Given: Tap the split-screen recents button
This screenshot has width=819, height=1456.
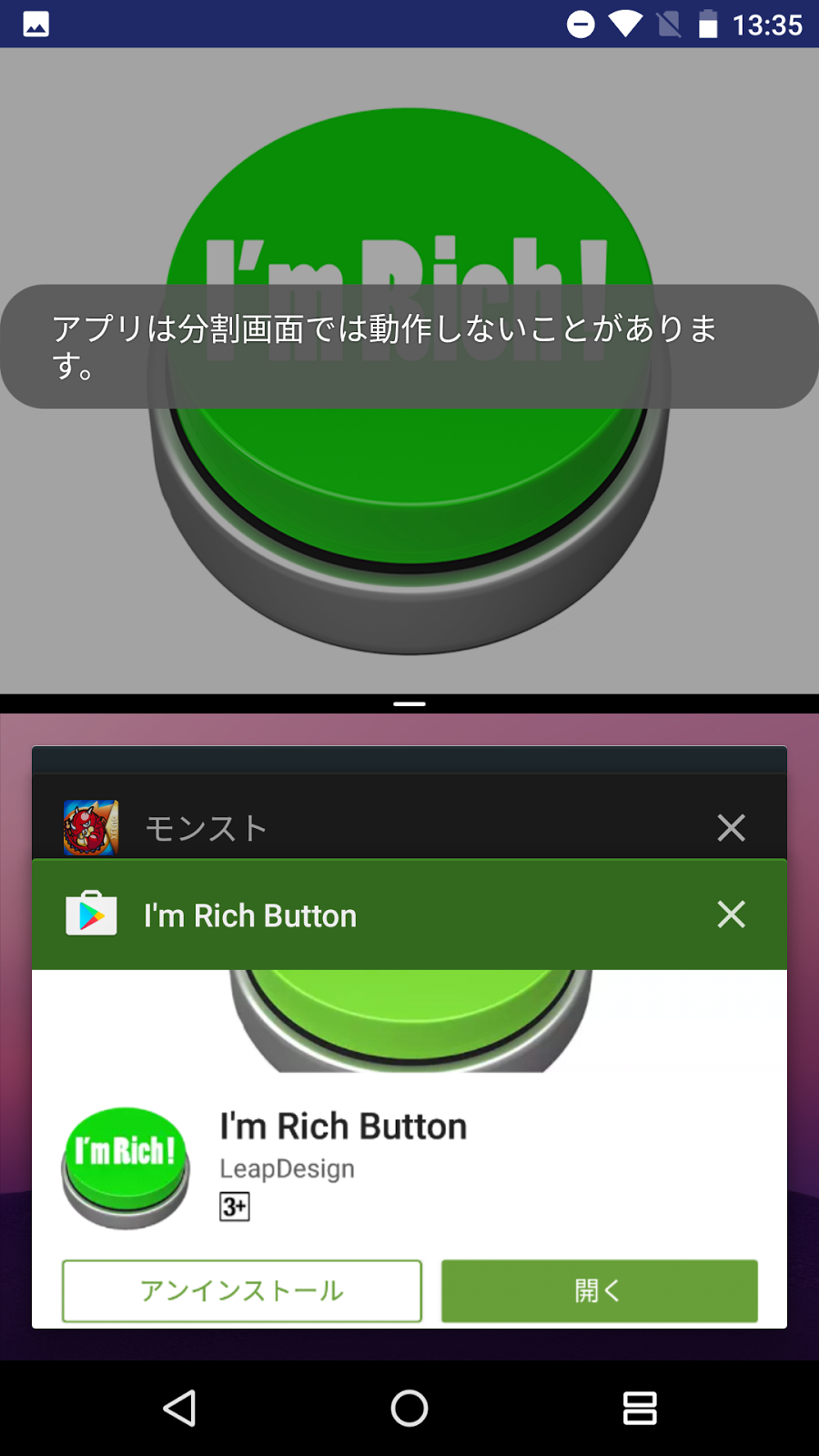Looking at the screenshot, I should 639,1408.
